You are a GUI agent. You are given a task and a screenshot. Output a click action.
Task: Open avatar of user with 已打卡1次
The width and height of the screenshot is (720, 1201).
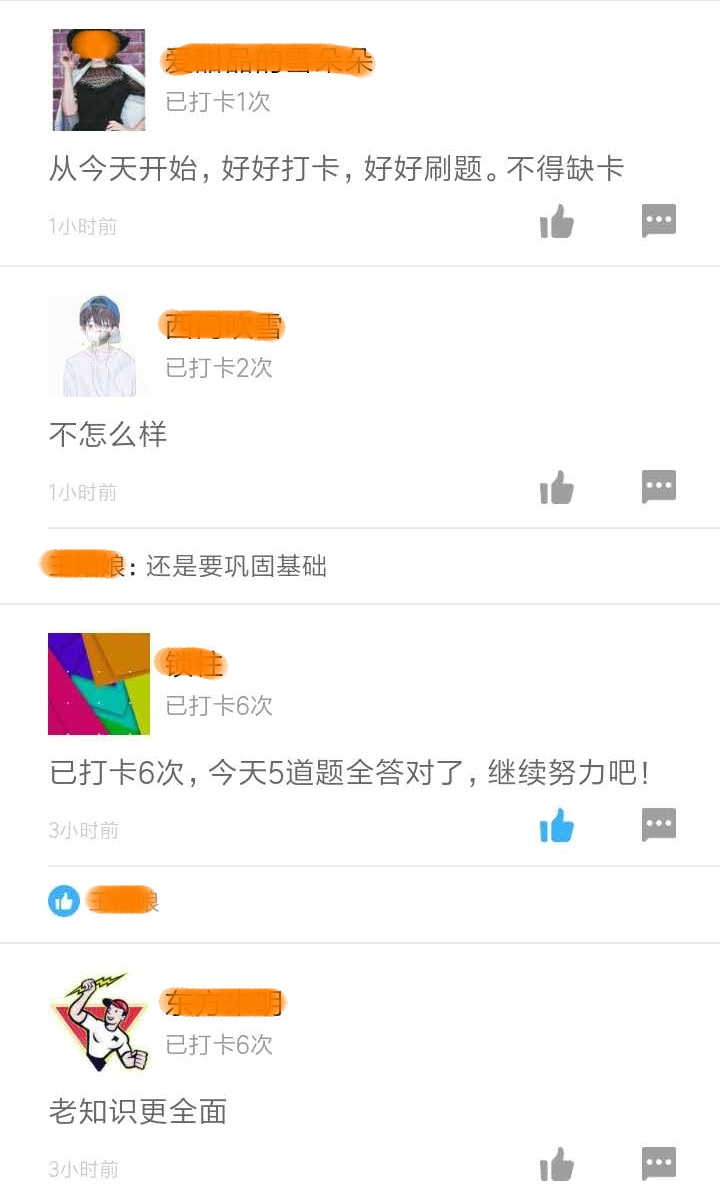(99, 80)
